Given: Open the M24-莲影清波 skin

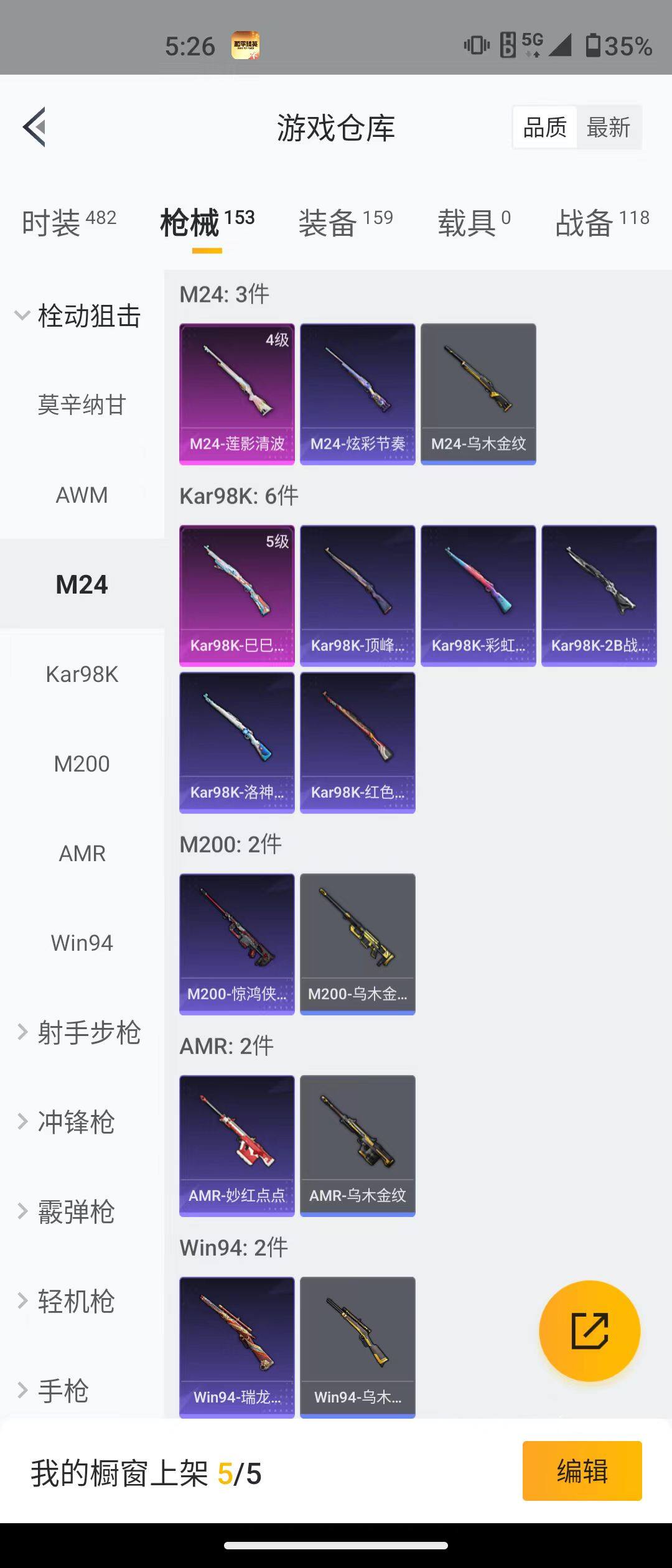Looking at the screenshot, I should click(x=237, y=394).
